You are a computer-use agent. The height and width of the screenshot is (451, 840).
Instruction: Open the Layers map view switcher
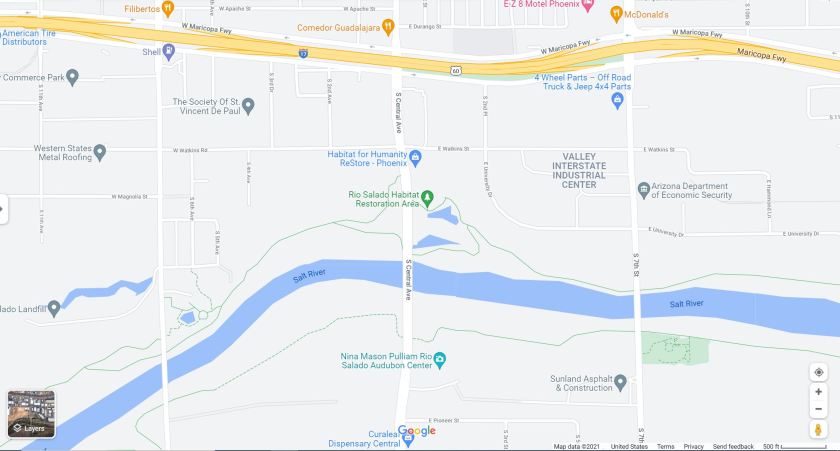pyautogui.click(x=31, y=413)
